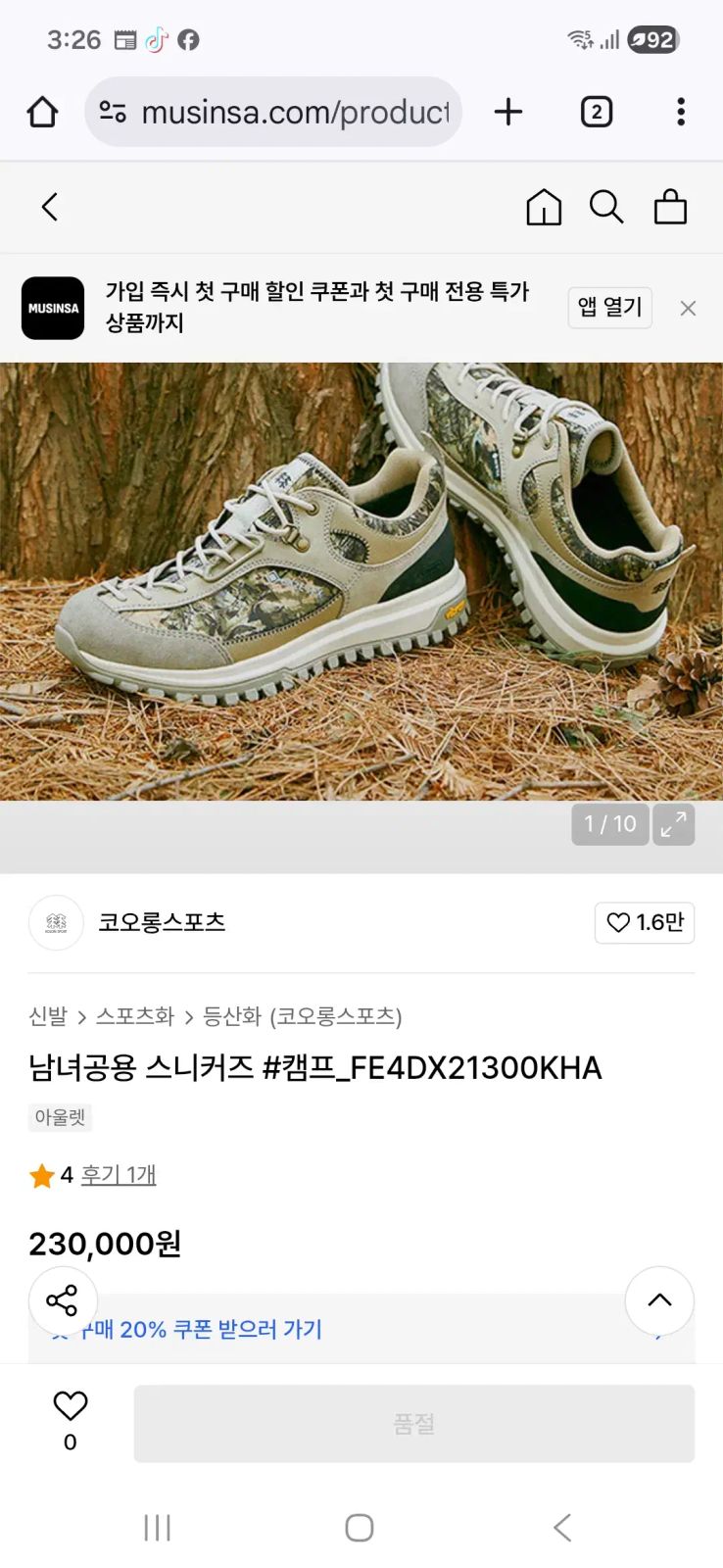Viewport: 723px width, 1568px height.
Task: Open the browser overflow menu
Action: 680,112
